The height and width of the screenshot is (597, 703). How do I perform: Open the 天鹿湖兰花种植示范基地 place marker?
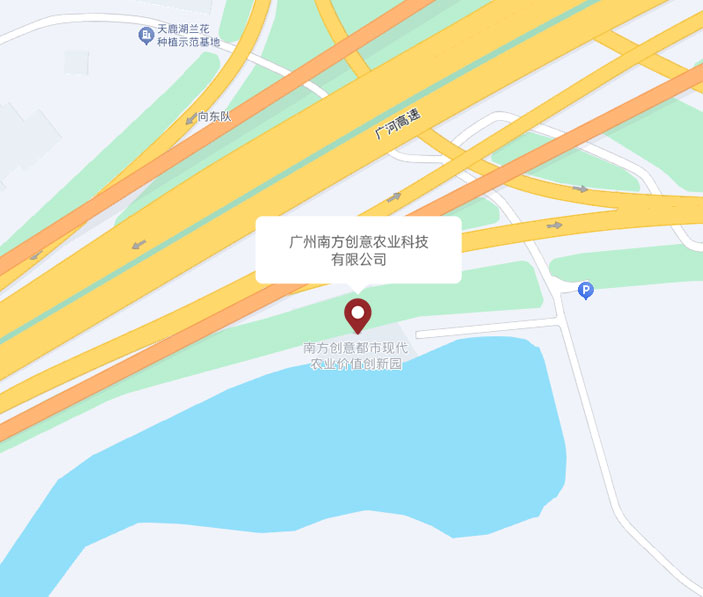point(146,37)
